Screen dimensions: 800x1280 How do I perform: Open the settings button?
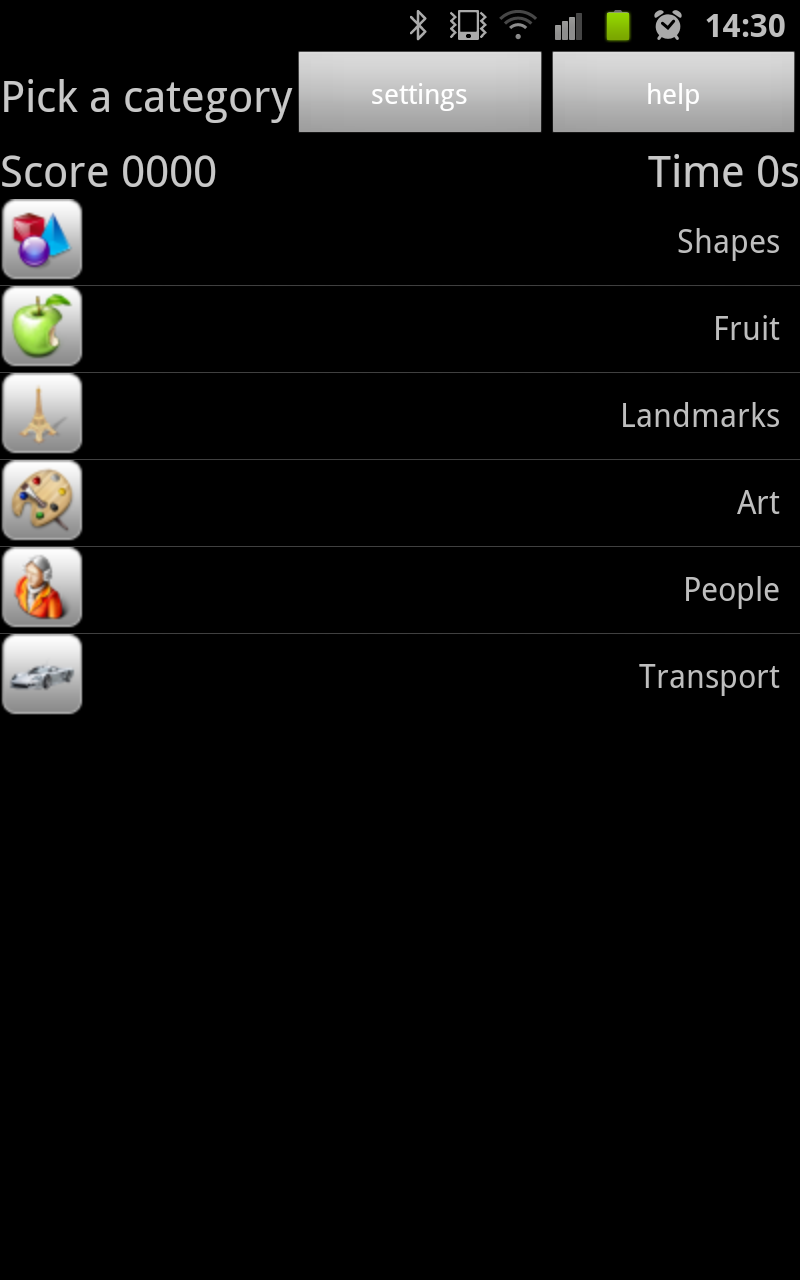click(x=419, y=93)
